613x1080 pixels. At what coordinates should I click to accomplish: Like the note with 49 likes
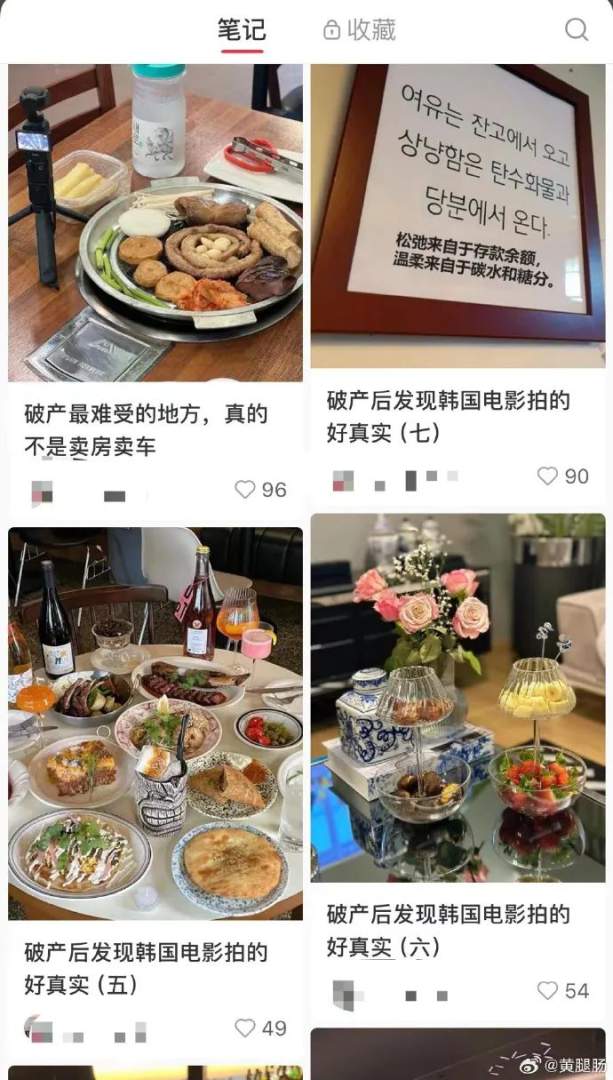pyautogui.click(x=245, y=1028)
